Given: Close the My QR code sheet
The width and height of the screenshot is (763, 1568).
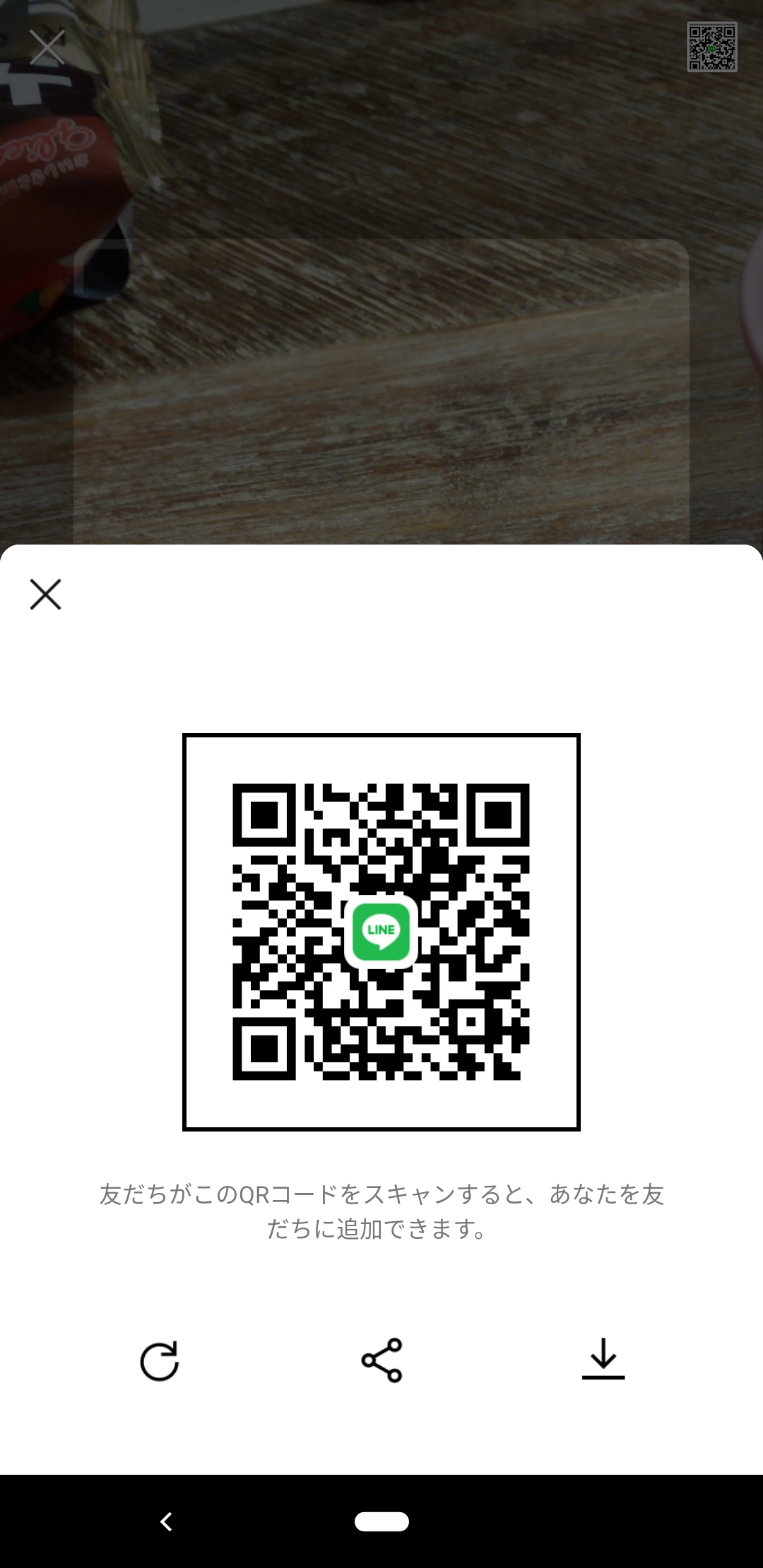Looking at the screenshot, I should pyautogui.click(x=46, y=594).
